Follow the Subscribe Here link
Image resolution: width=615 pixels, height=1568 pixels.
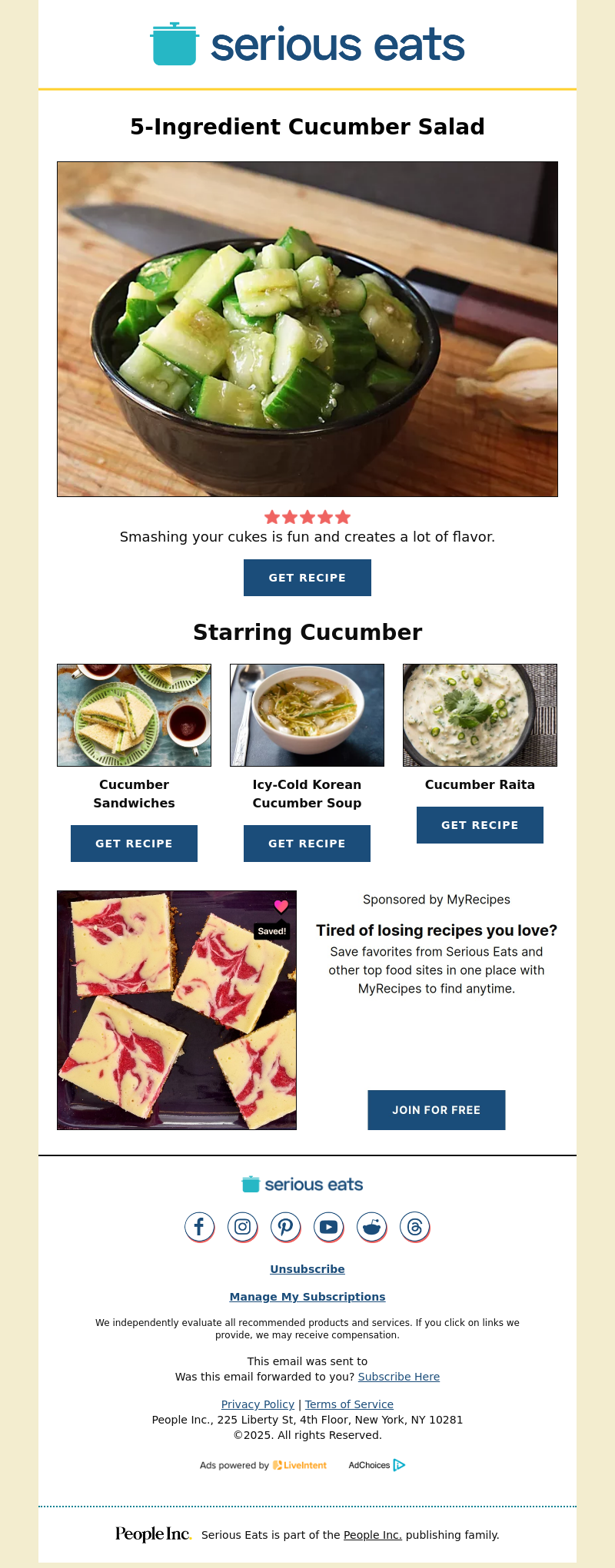point(398,1377)
